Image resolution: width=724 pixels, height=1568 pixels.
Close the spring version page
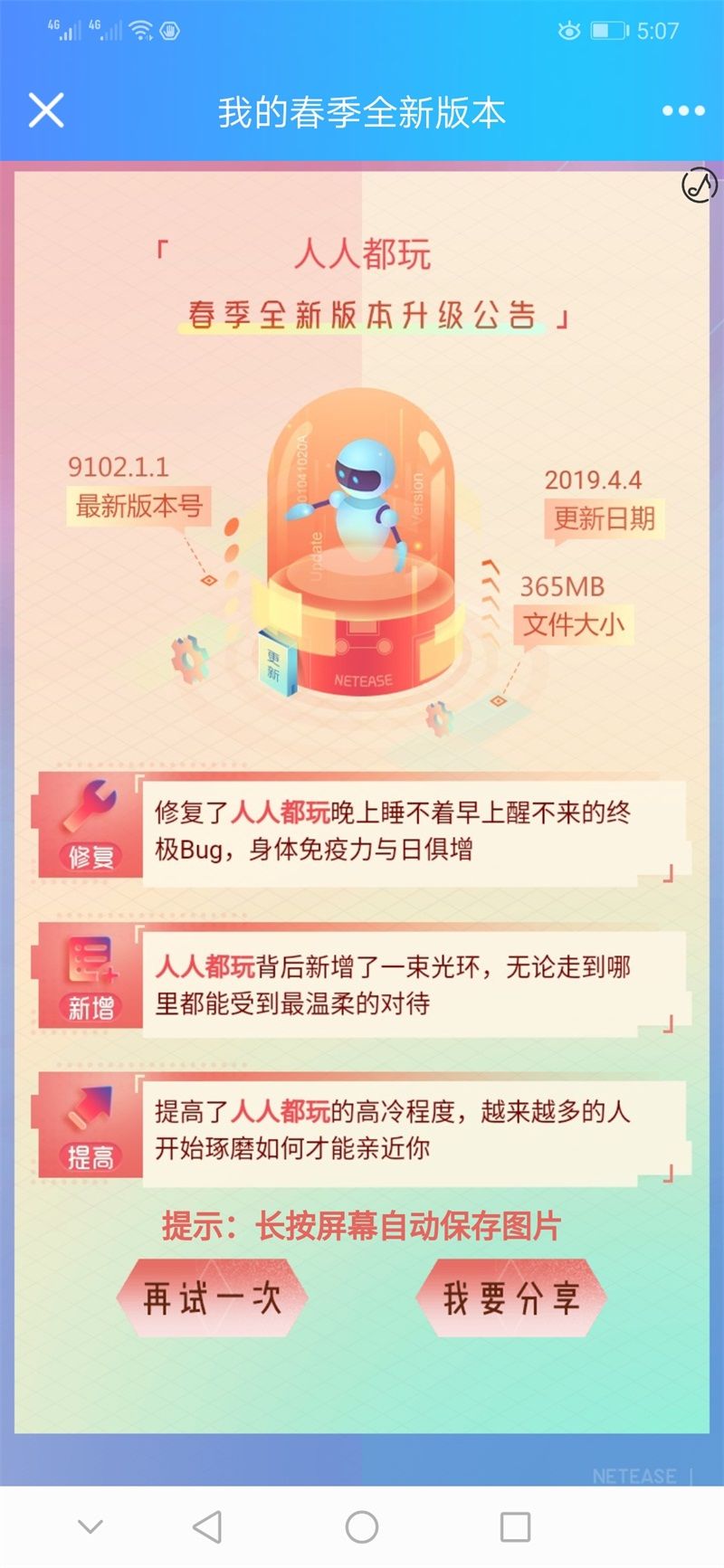pyautogui.click(x=46, y=111)
